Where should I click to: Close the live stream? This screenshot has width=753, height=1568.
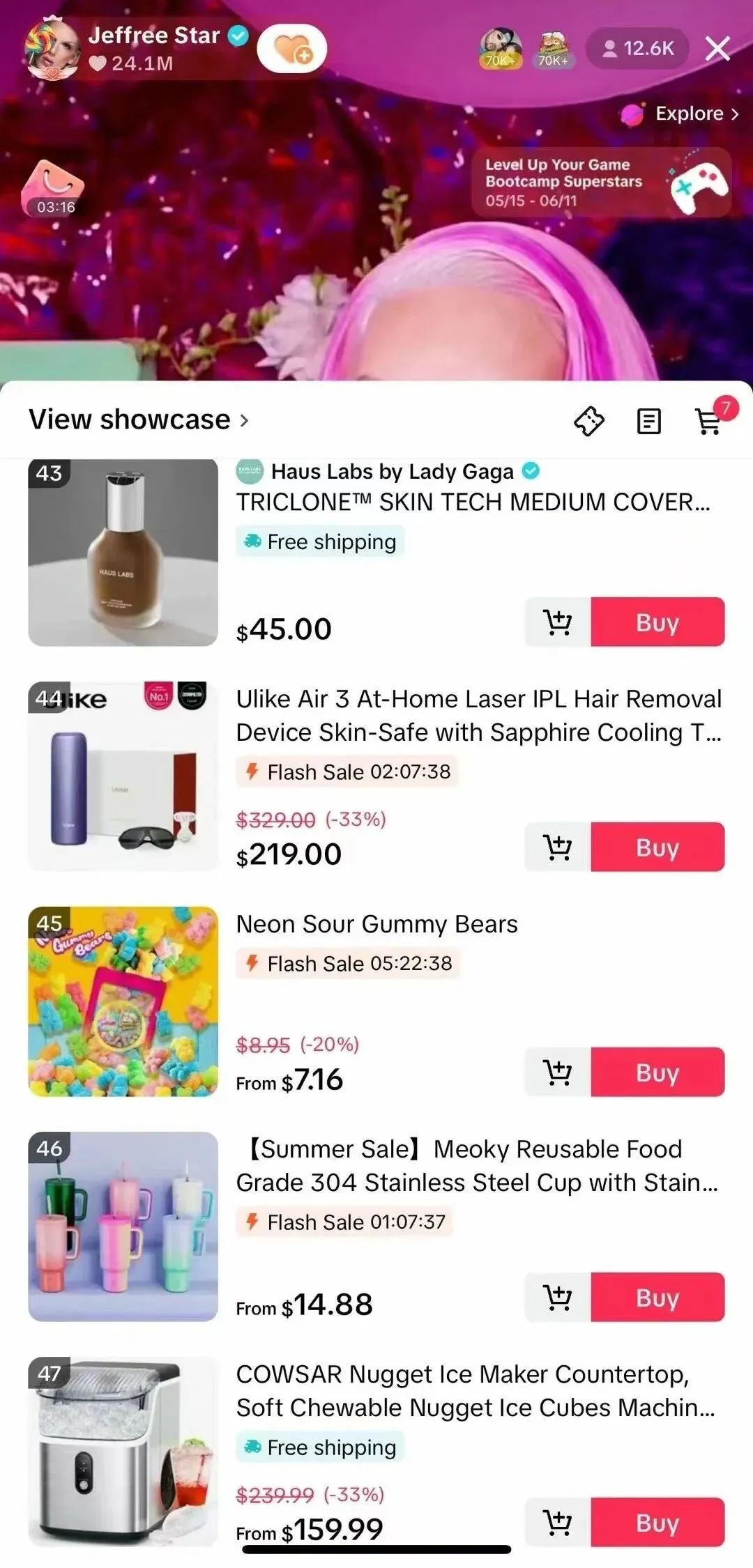(717, 49)
